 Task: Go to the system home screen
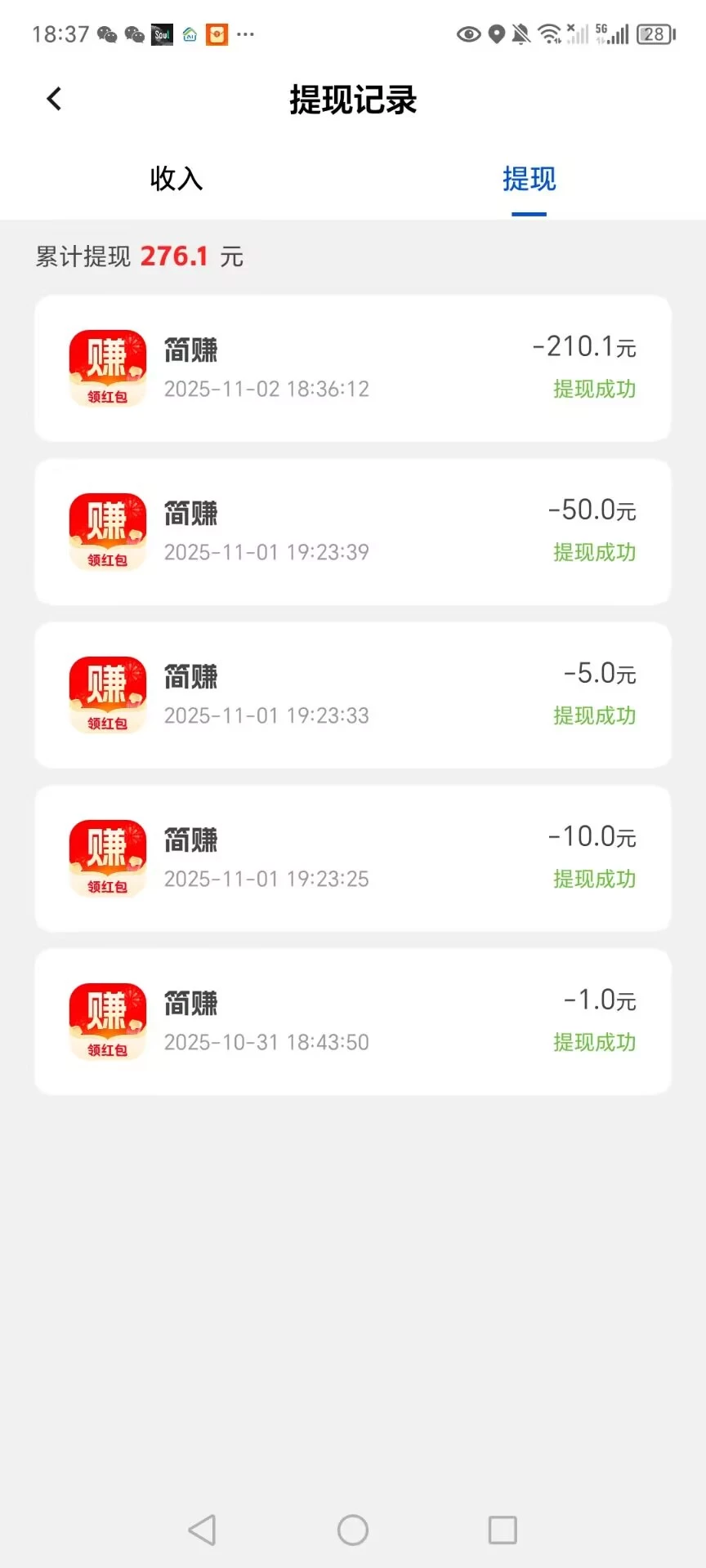[353, 1530]
